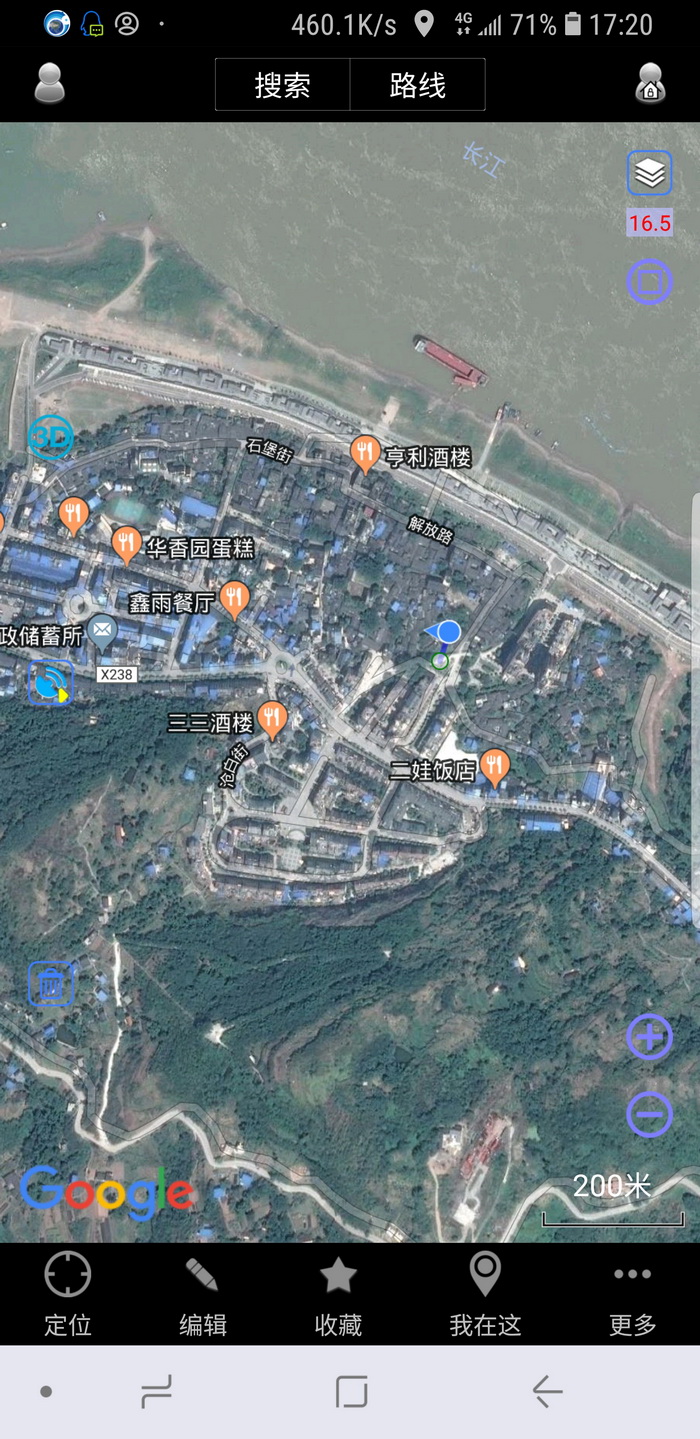The image size is (700, 1439).
Task: Select the 亨利酒楼 restaurant marker
Action: click(x=366, y=454)
